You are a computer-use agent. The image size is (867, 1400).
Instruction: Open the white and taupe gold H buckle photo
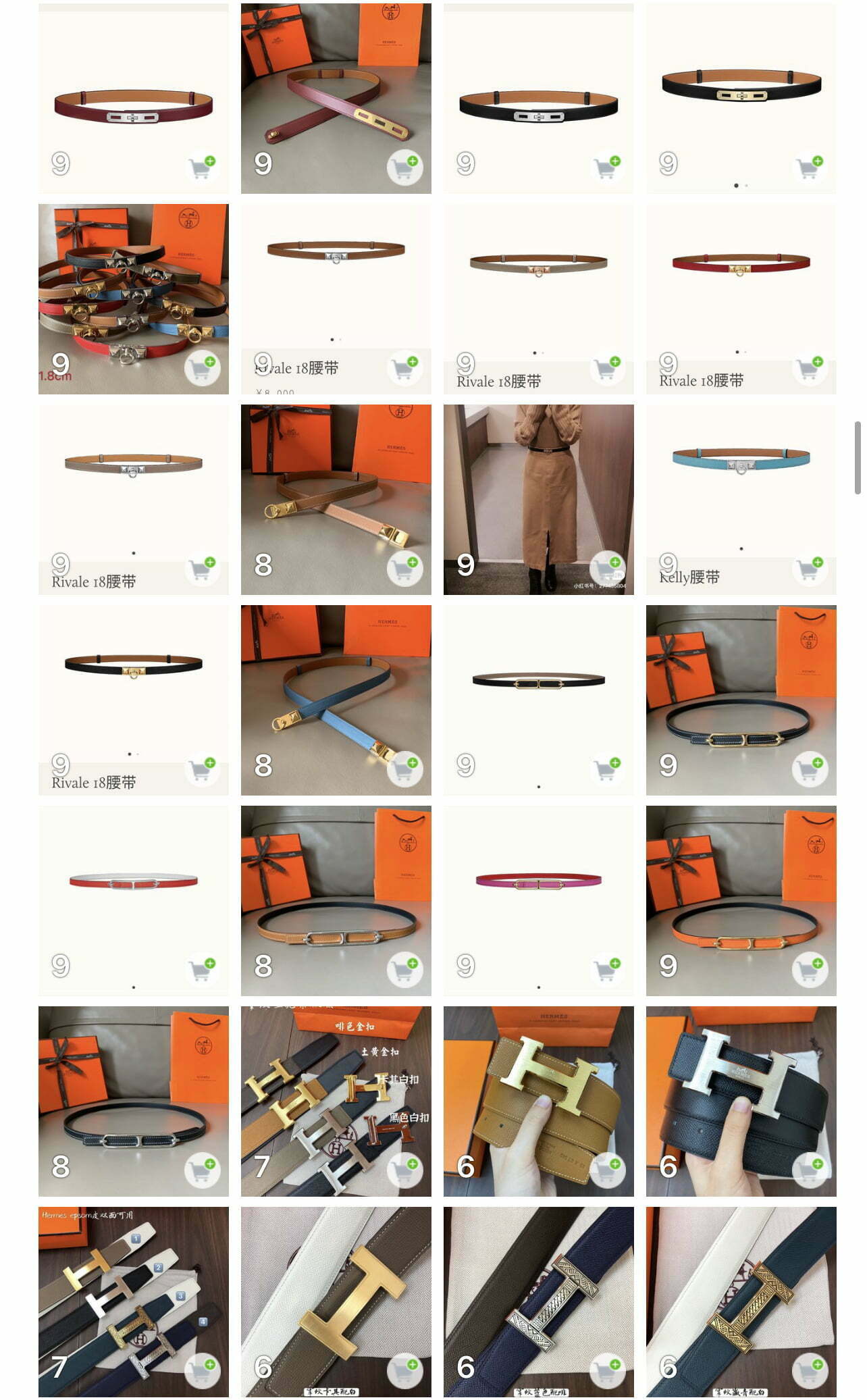pyautogui.click(x=336, y=1301)
